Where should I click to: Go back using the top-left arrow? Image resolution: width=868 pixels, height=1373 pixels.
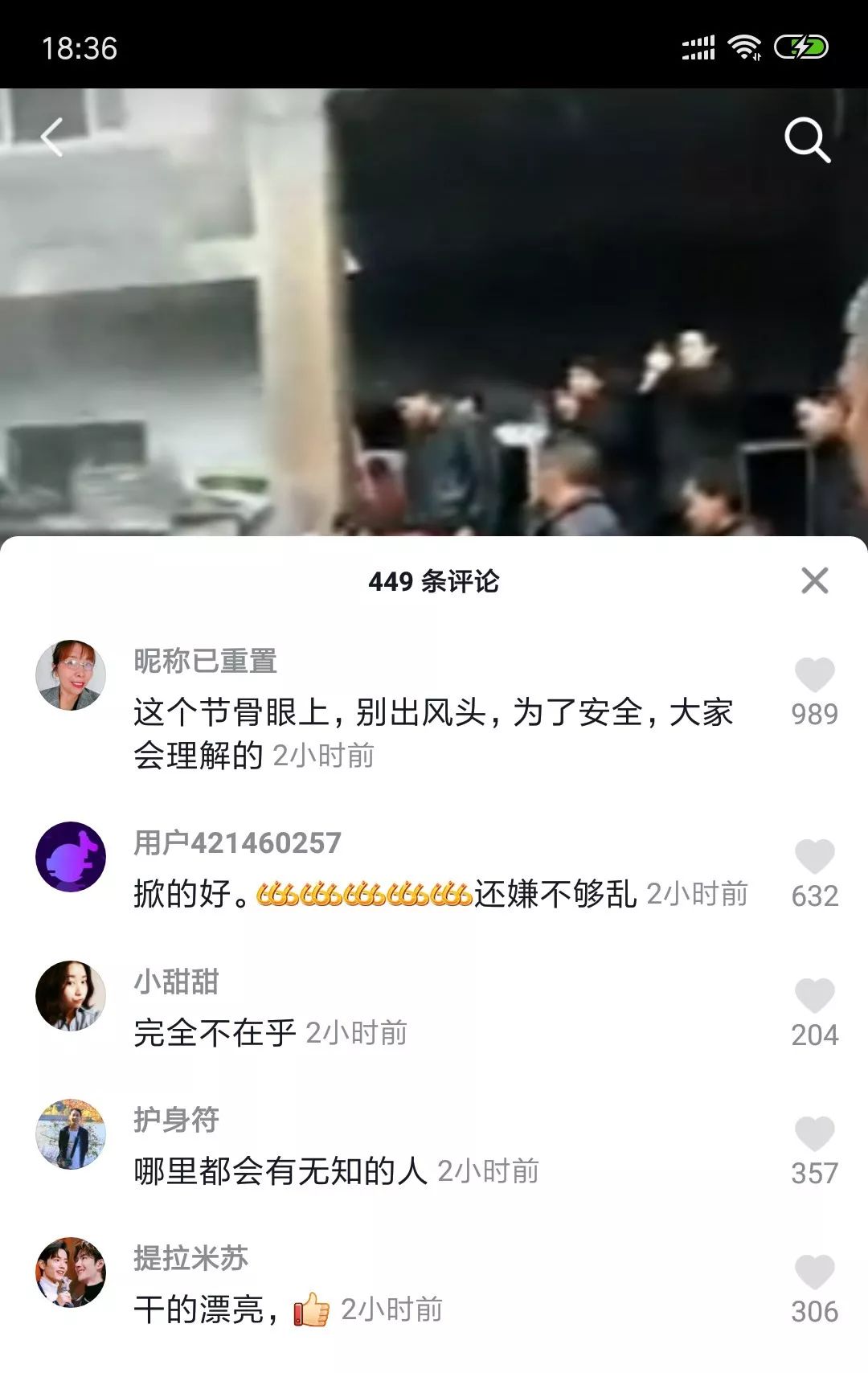(x=52, y=137)
